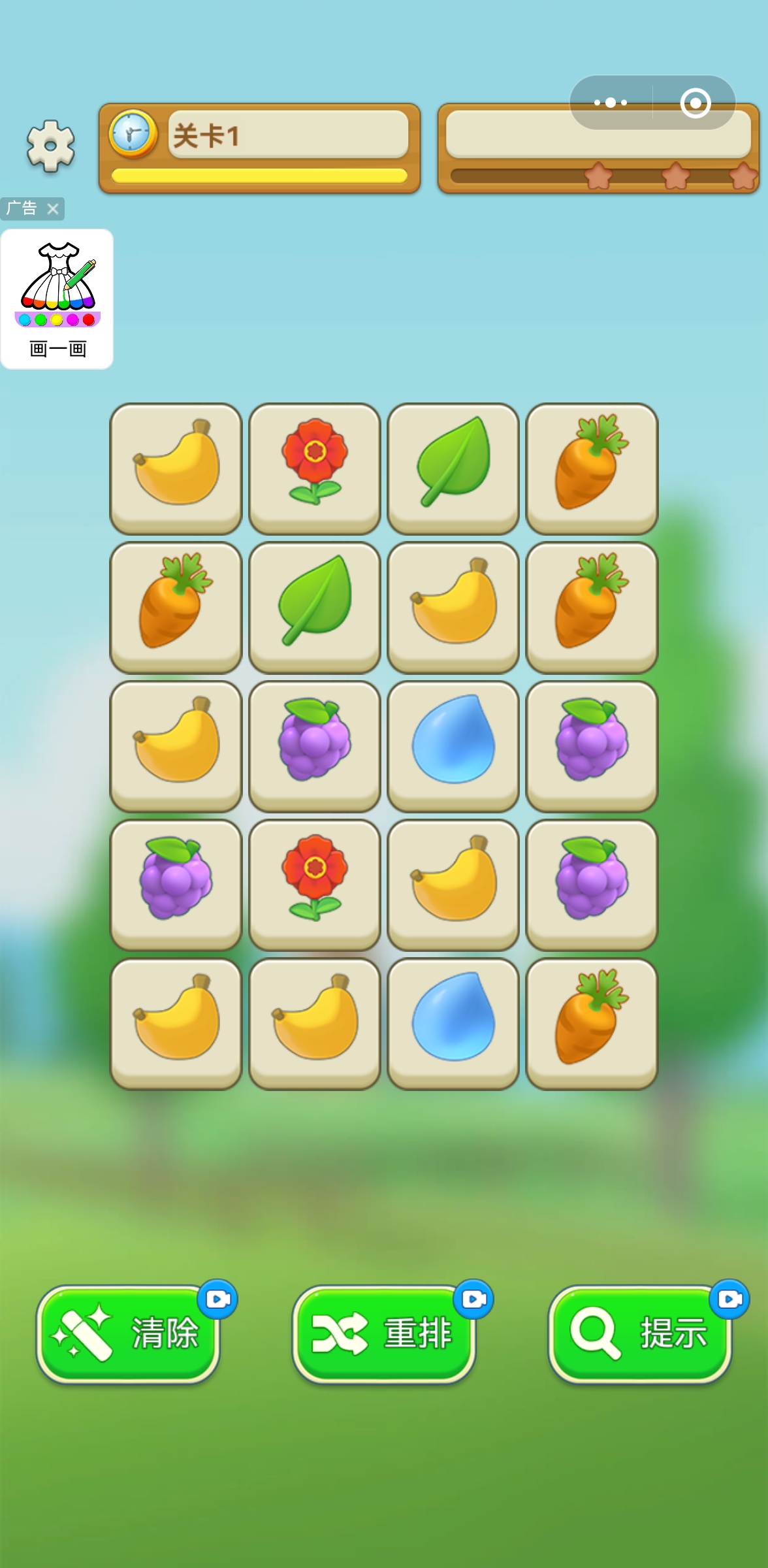Open the settings gear

coord(51,146)
